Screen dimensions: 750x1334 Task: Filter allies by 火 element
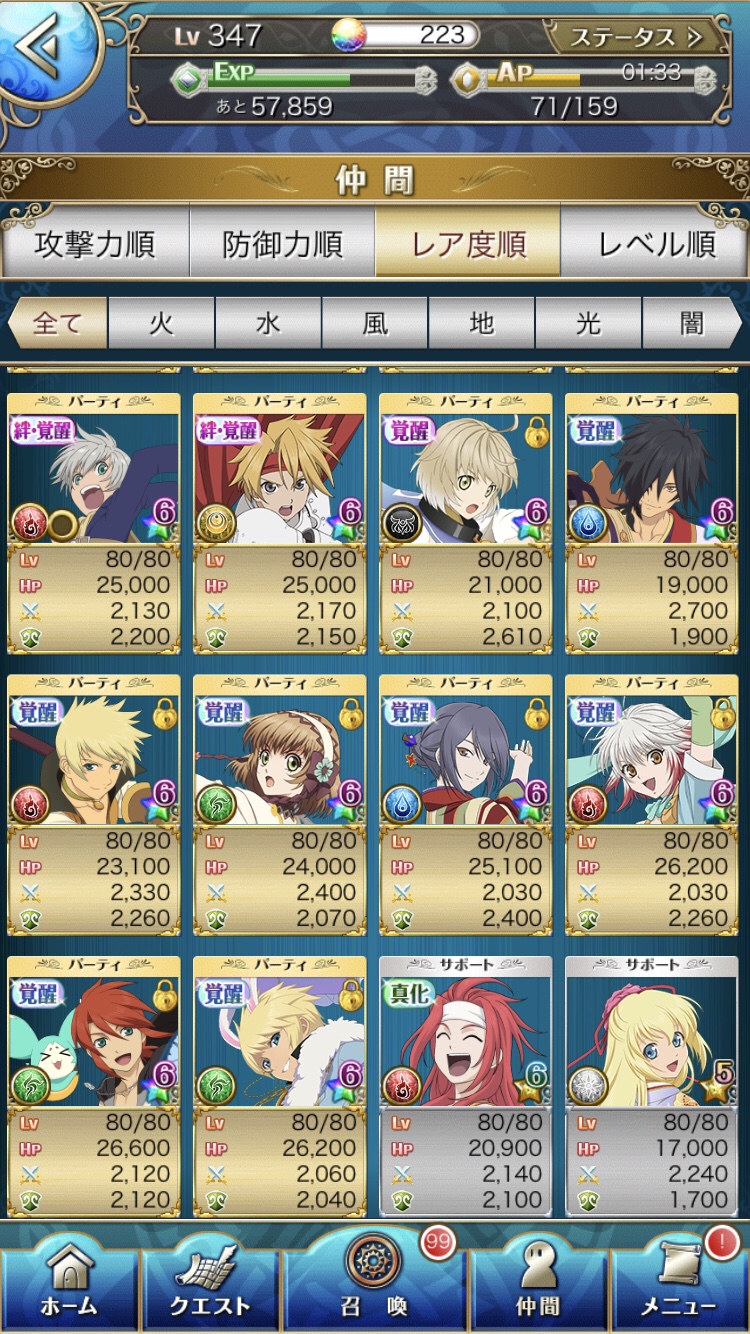pos(161,323)
